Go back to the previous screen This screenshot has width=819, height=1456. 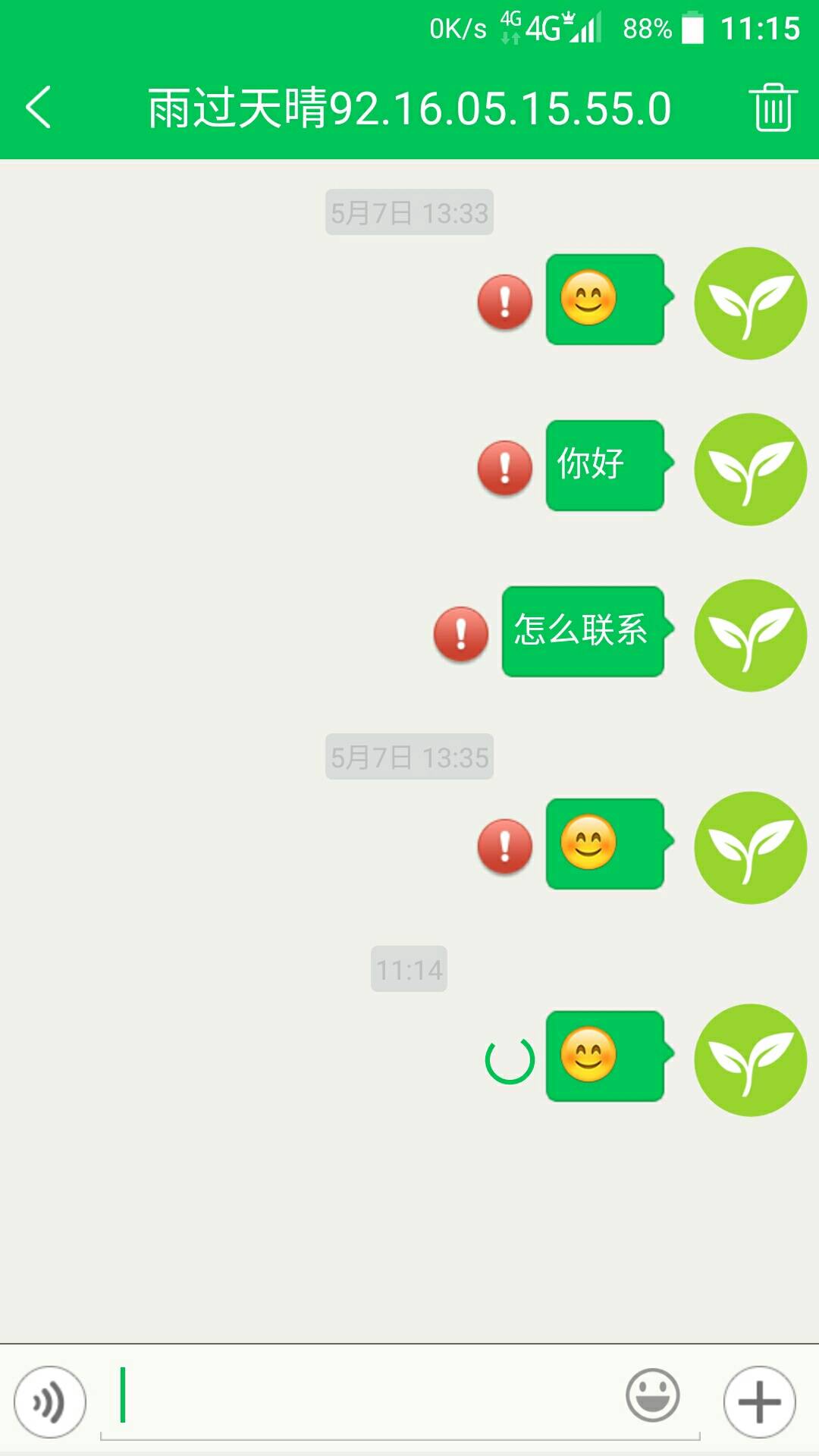[39, 107]
